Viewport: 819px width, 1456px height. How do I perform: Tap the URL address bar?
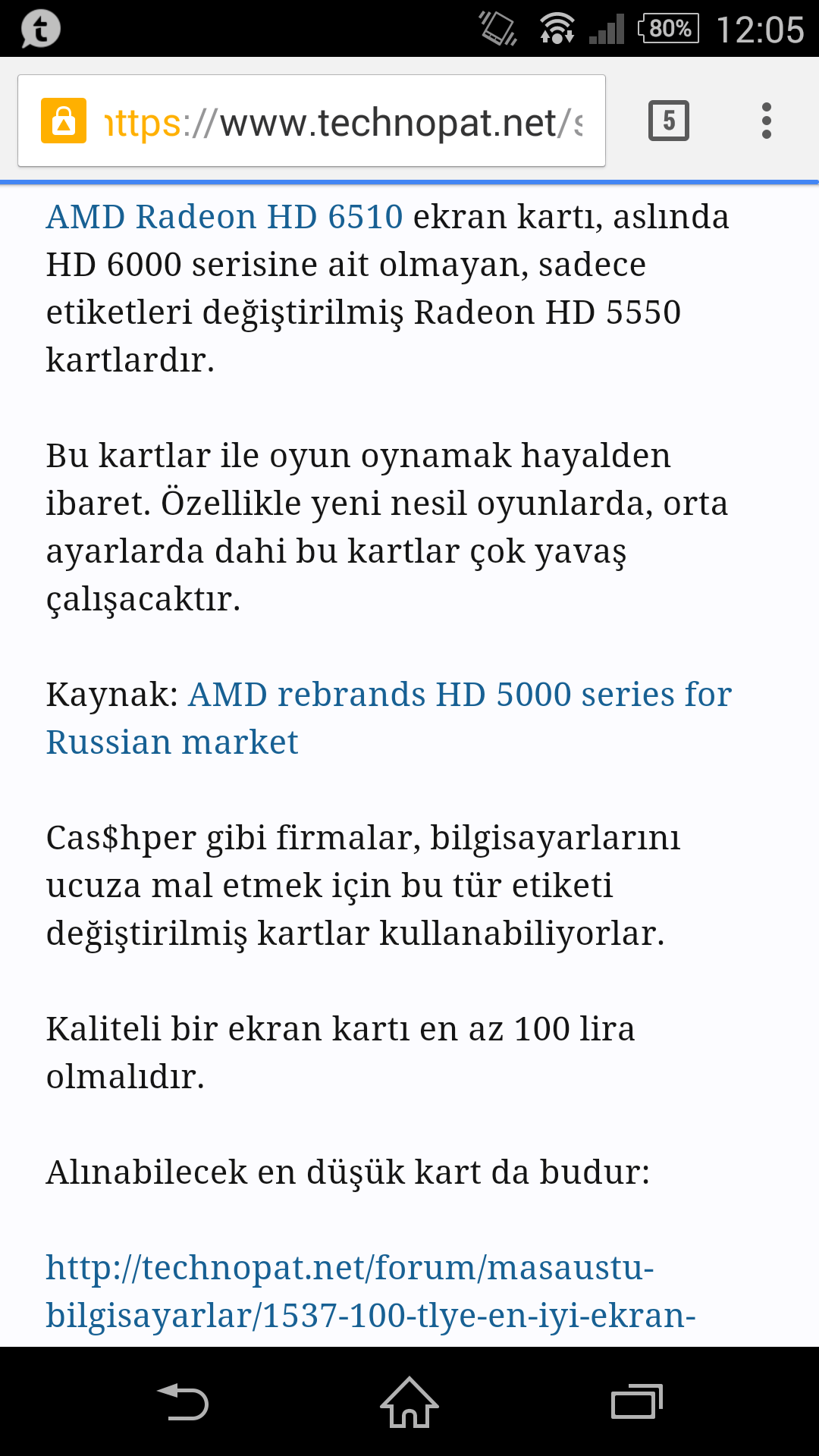coord(341,122)
